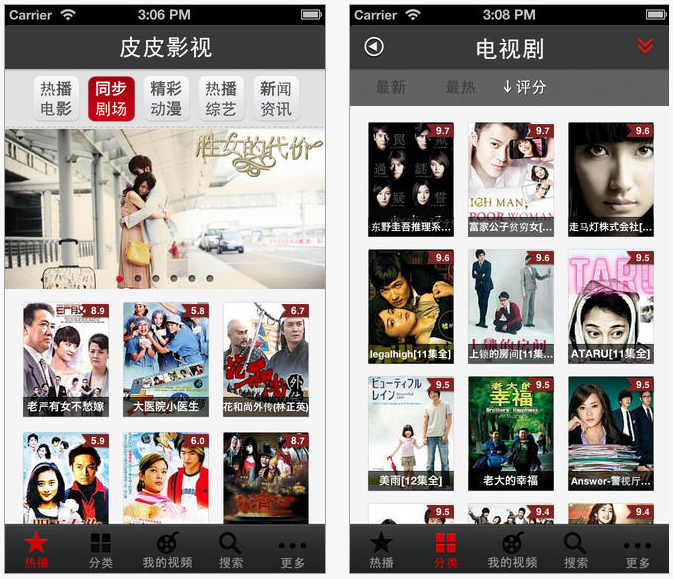The image size is (673, 579).
Task: Open 花和尚外传(林正英)
Action: pyautogui.click(x=266, y=358)
